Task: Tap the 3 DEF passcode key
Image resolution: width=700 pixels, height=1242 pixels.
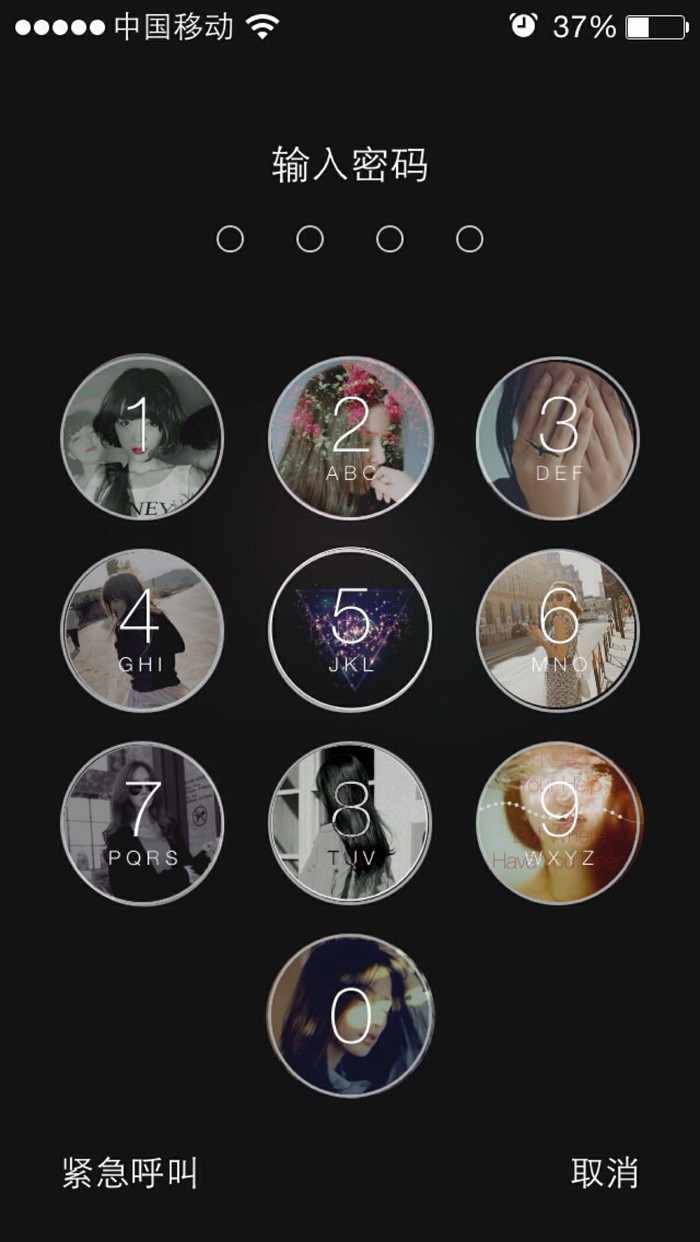Action: pos(558,437)
